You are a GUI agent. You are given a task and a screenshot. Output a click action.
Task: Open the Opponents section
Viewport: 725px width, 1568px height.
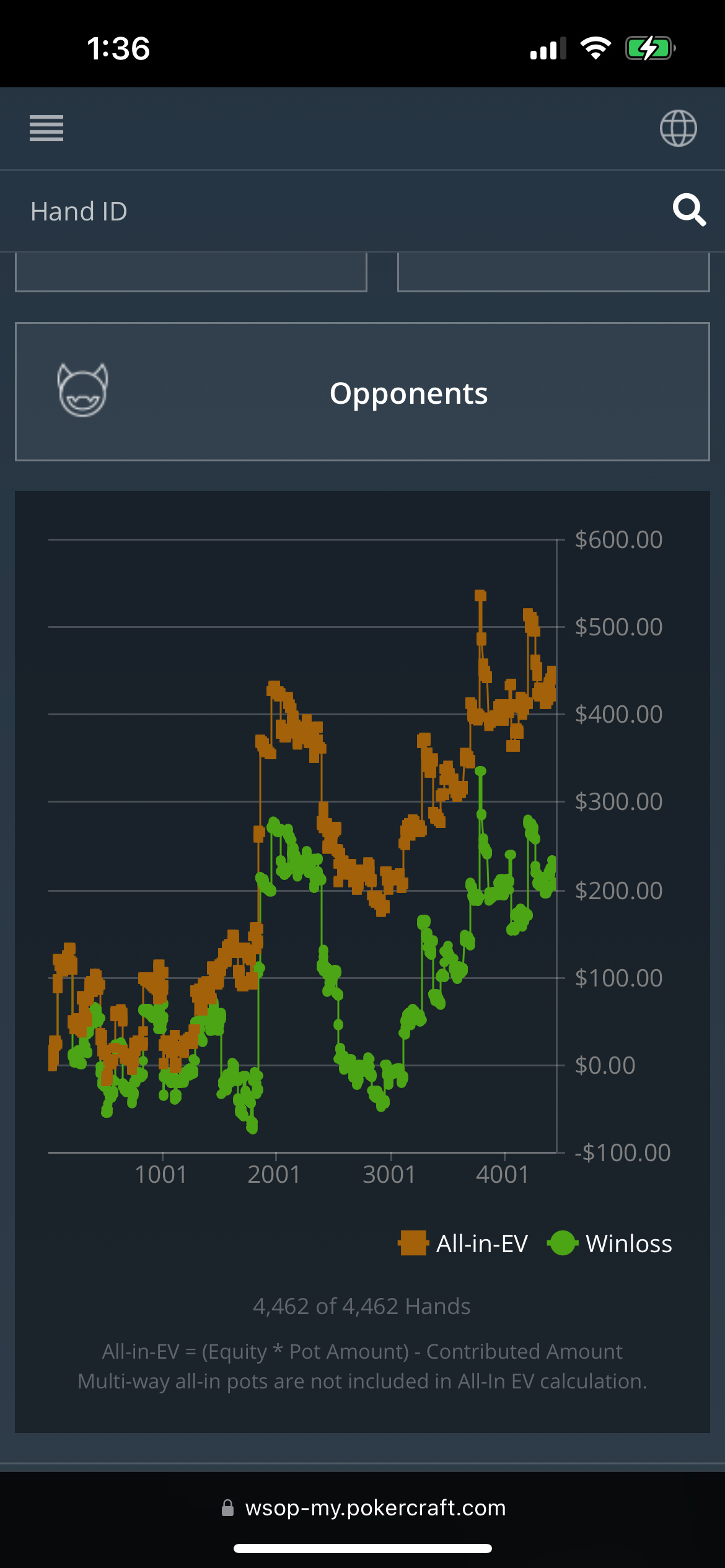[362, 392]
